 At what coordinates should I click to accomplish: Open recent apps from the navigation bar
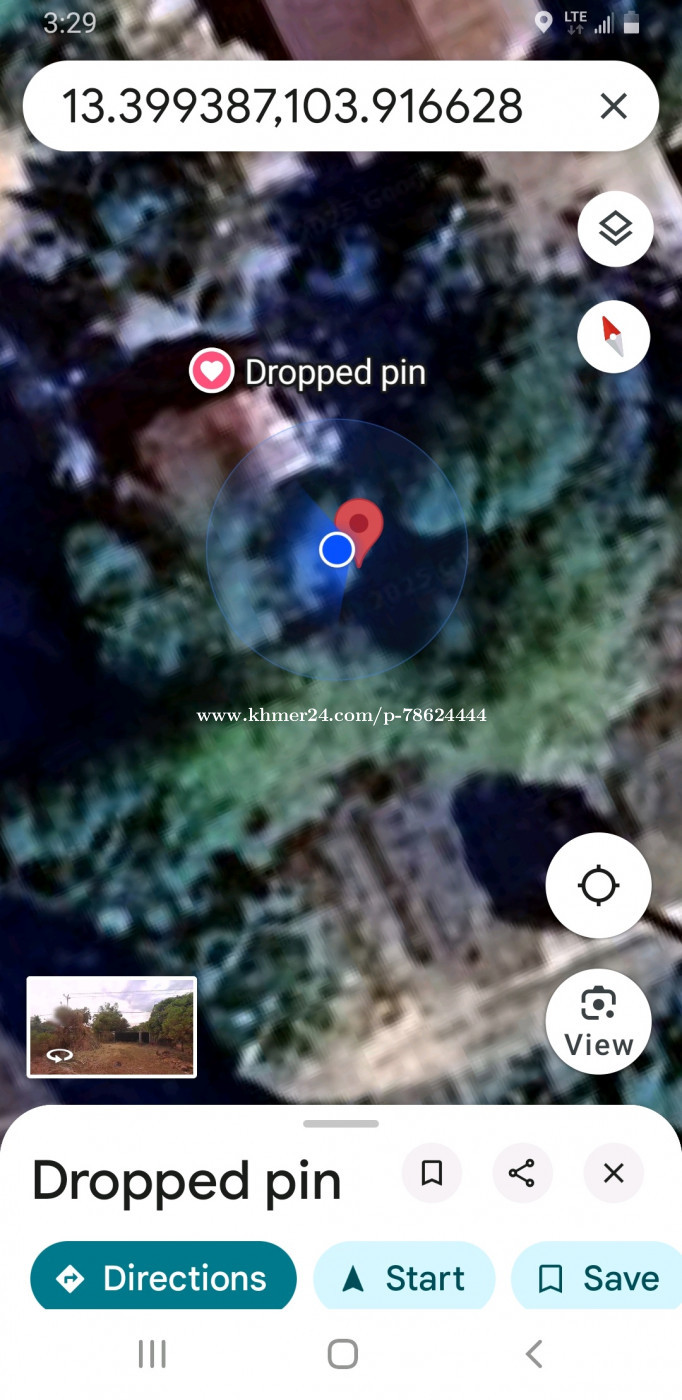point(152,1354)
